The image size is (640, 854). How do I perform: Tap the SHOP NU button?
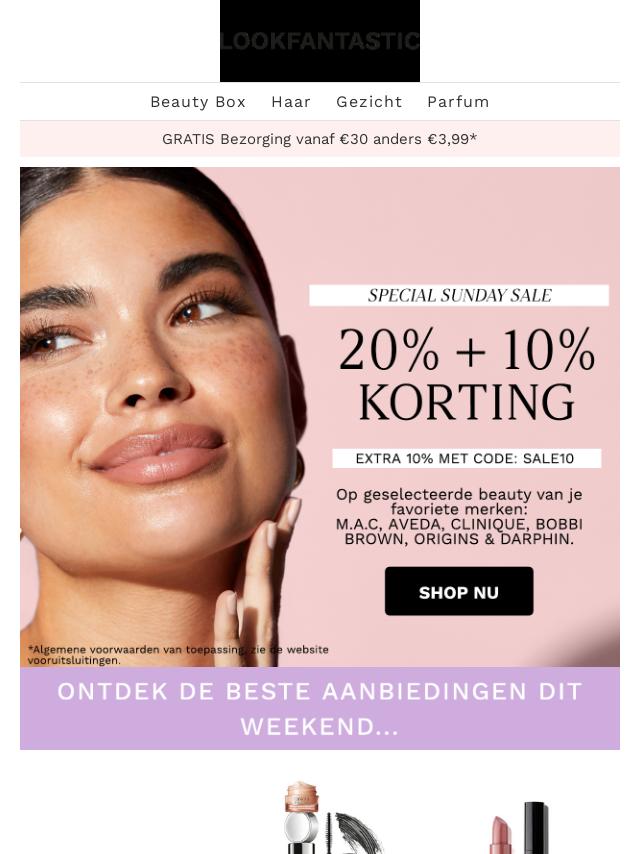(459, 592)
